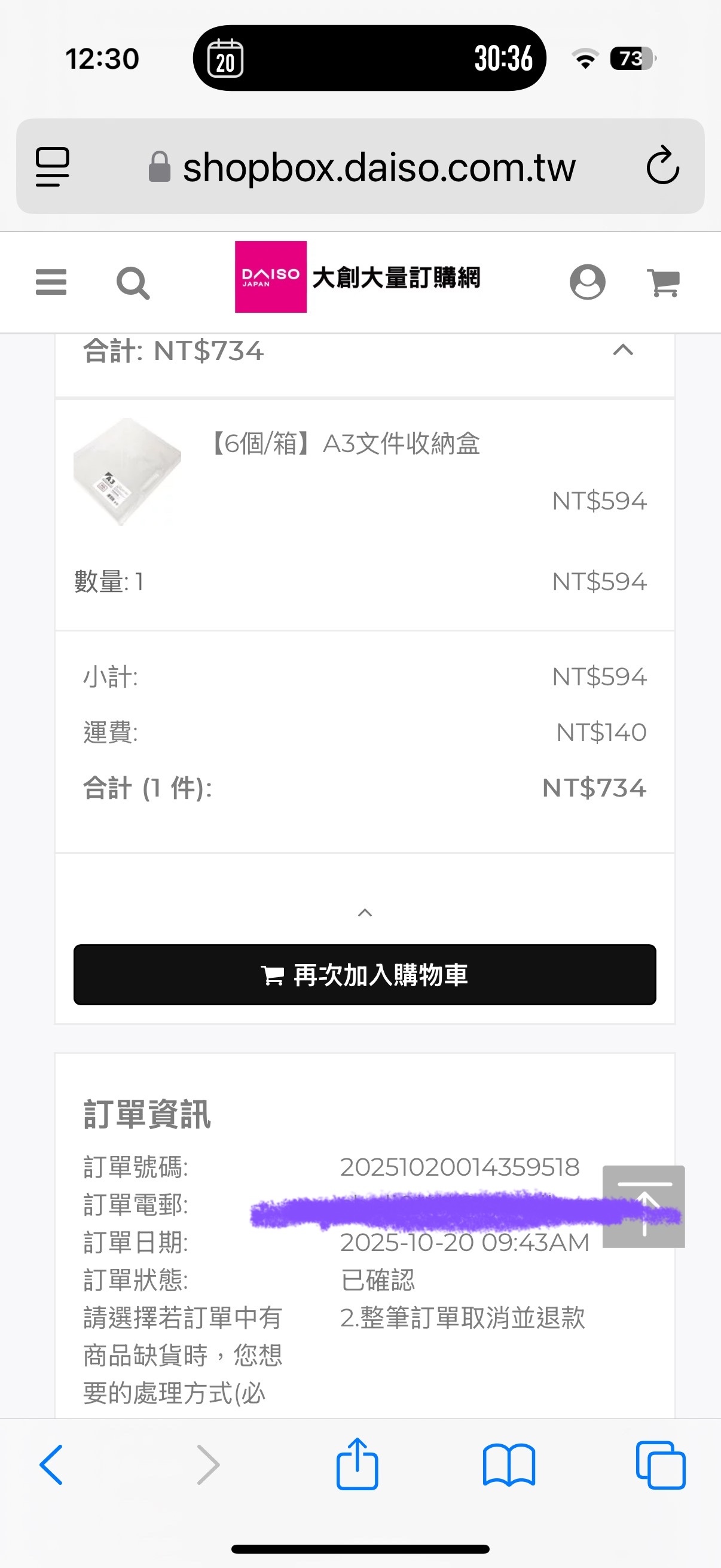Viewport: 721px width, 1568px height.
Task: Go to Daiso bulk order homepage logo
Action: (x=357, y=277)
